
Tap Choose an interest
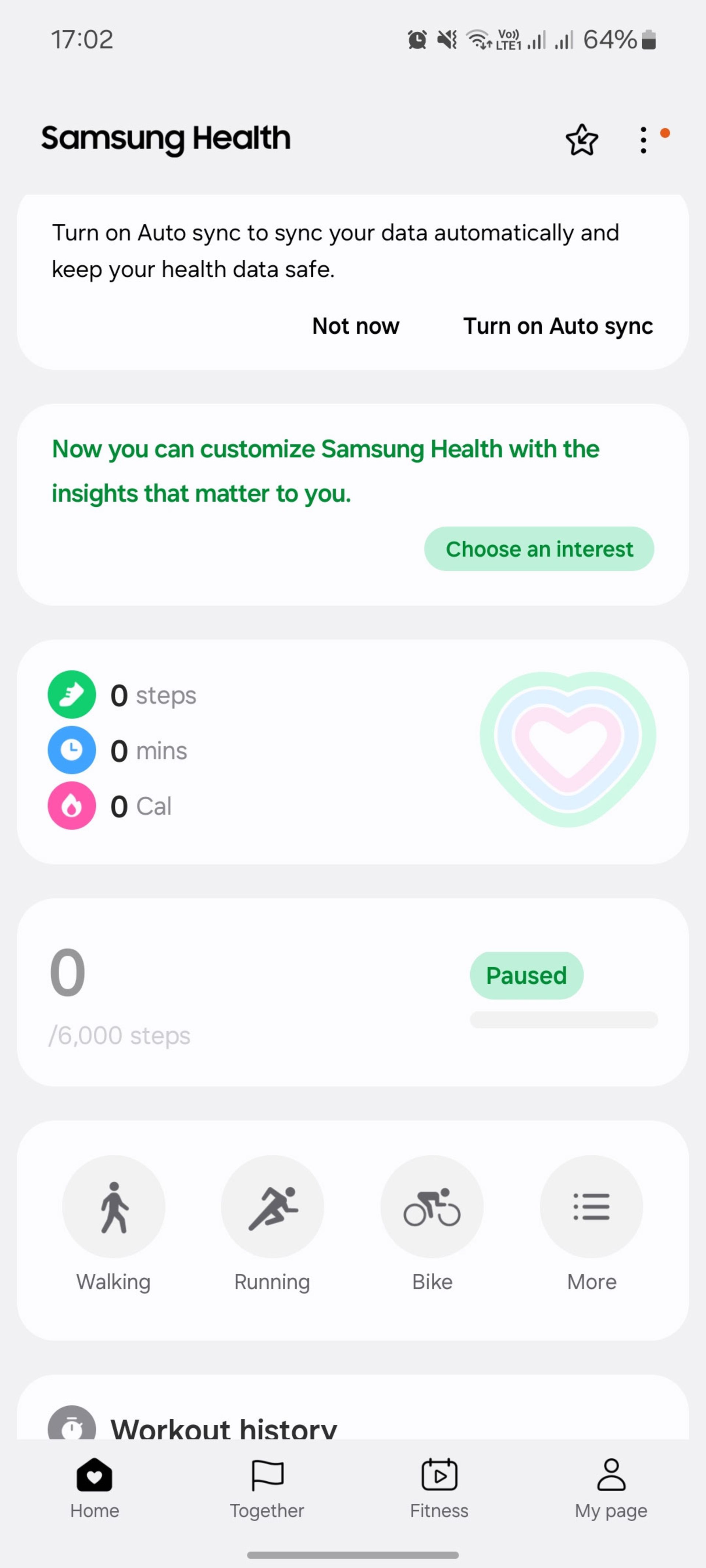coord(538,549)
